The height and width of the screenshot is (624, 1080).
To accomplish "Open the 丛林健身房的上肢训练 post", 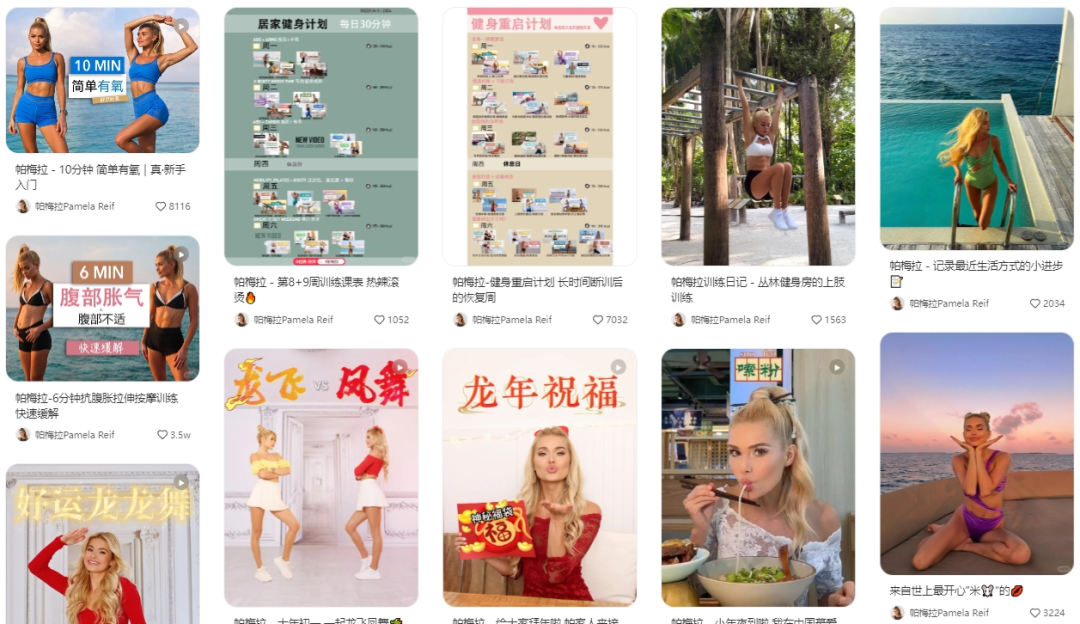I will (x=757, y=136).
